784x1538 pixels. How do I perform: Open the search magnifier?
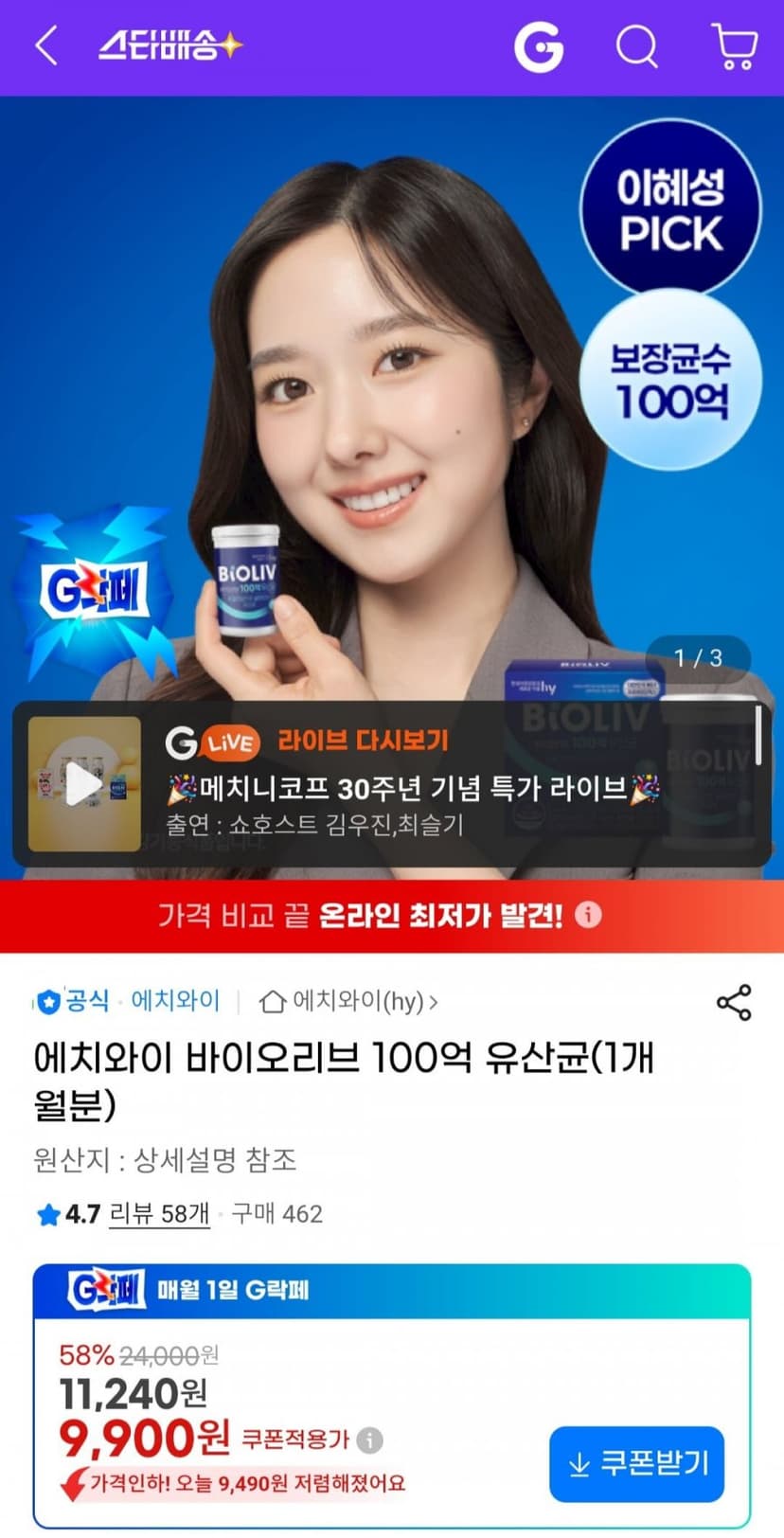click(x=637, y=45)
